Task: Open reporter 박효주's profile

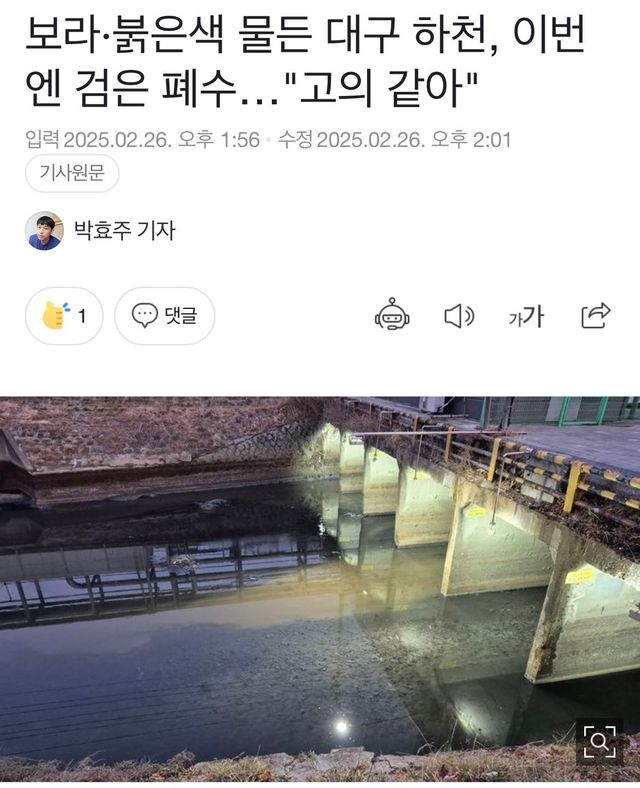Action: coord(101,231)
